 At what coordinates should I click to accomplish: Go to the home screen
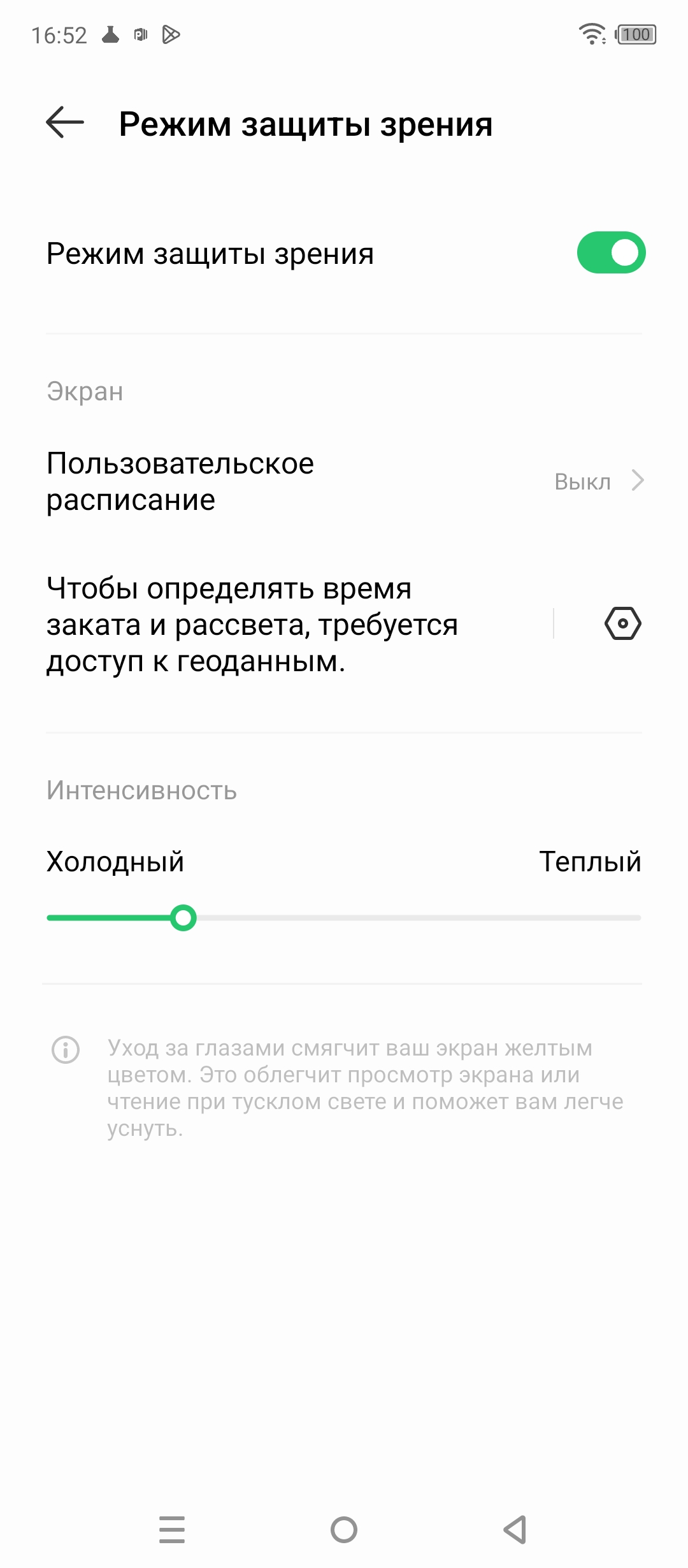coord(344,1530)
